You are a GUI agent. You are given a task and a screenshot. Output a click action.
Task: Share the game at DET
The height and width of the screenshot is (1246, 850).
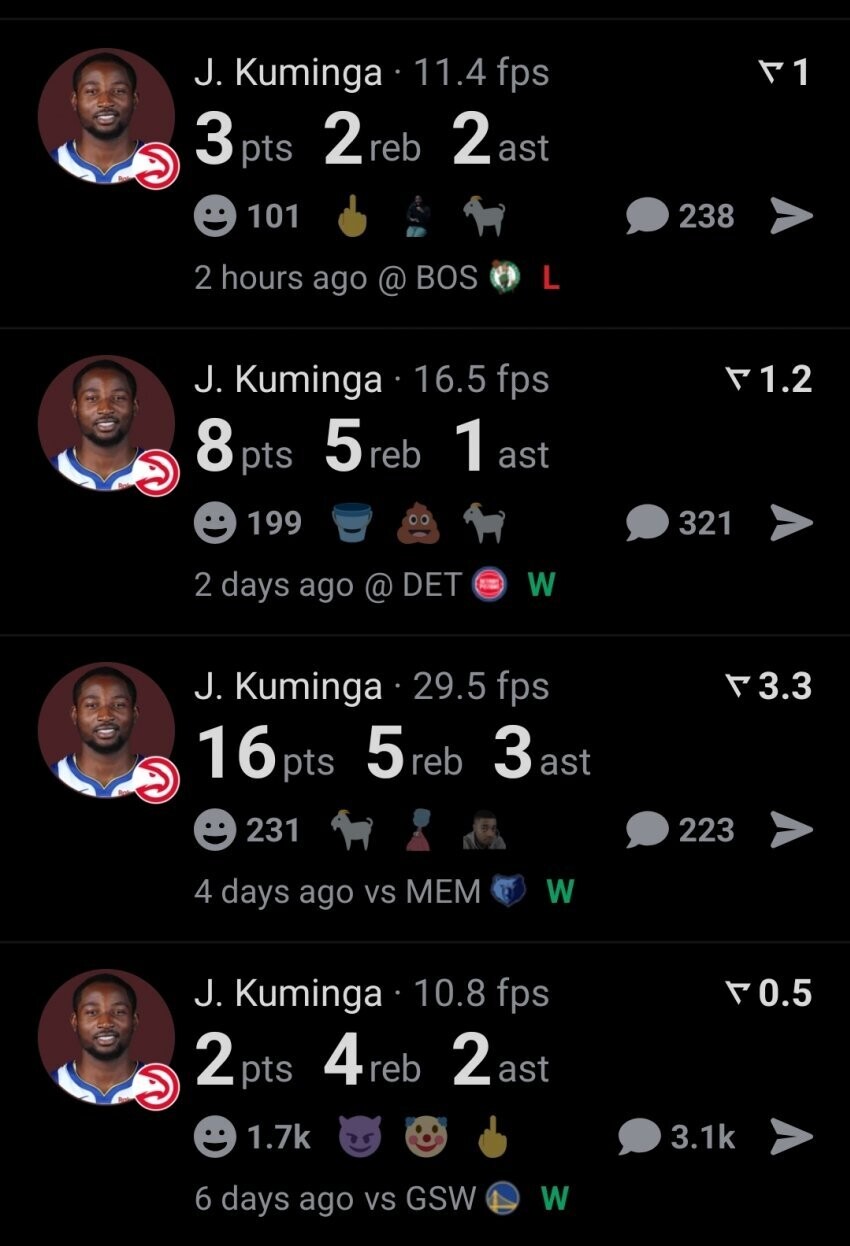click(792, 523)
